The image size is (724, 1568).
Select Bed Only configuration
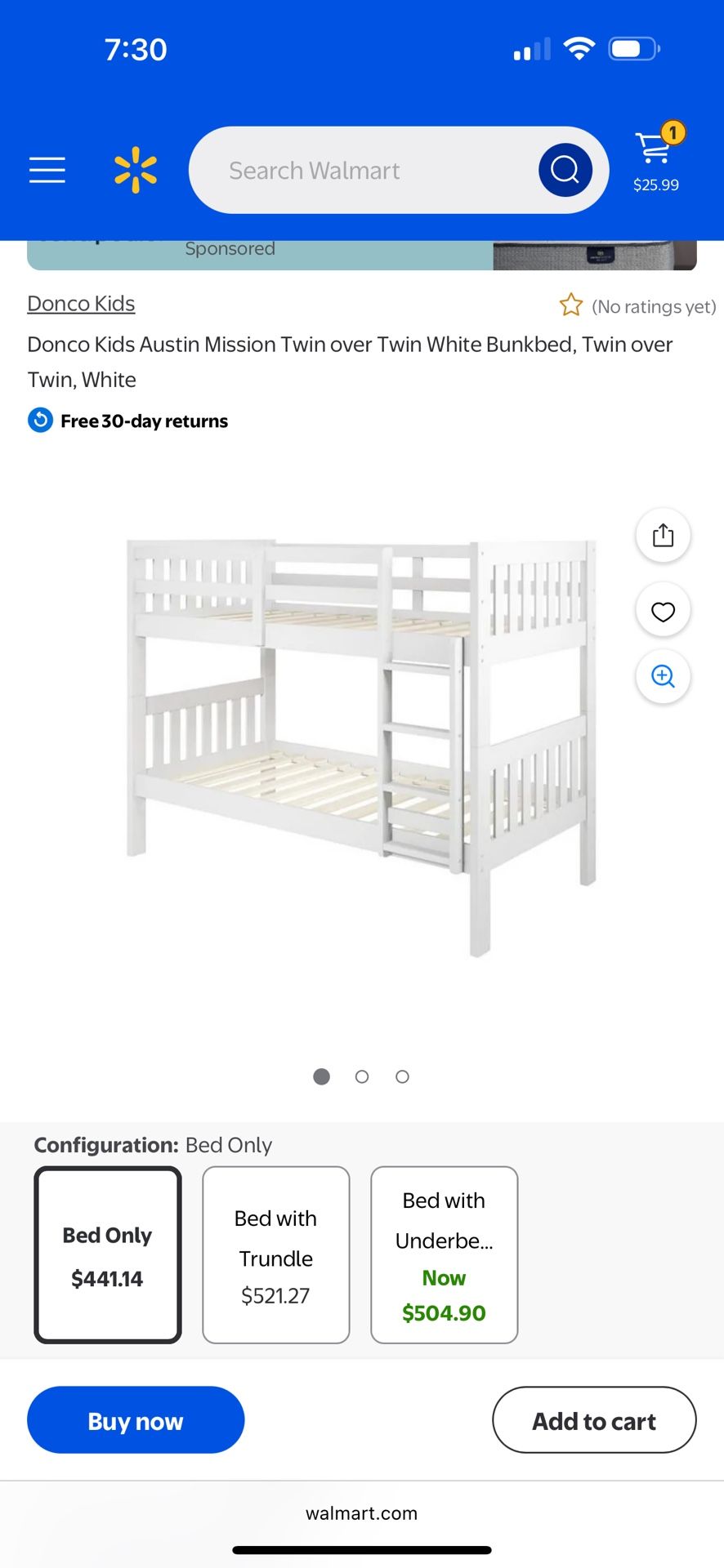click(x=107, y=1255)
